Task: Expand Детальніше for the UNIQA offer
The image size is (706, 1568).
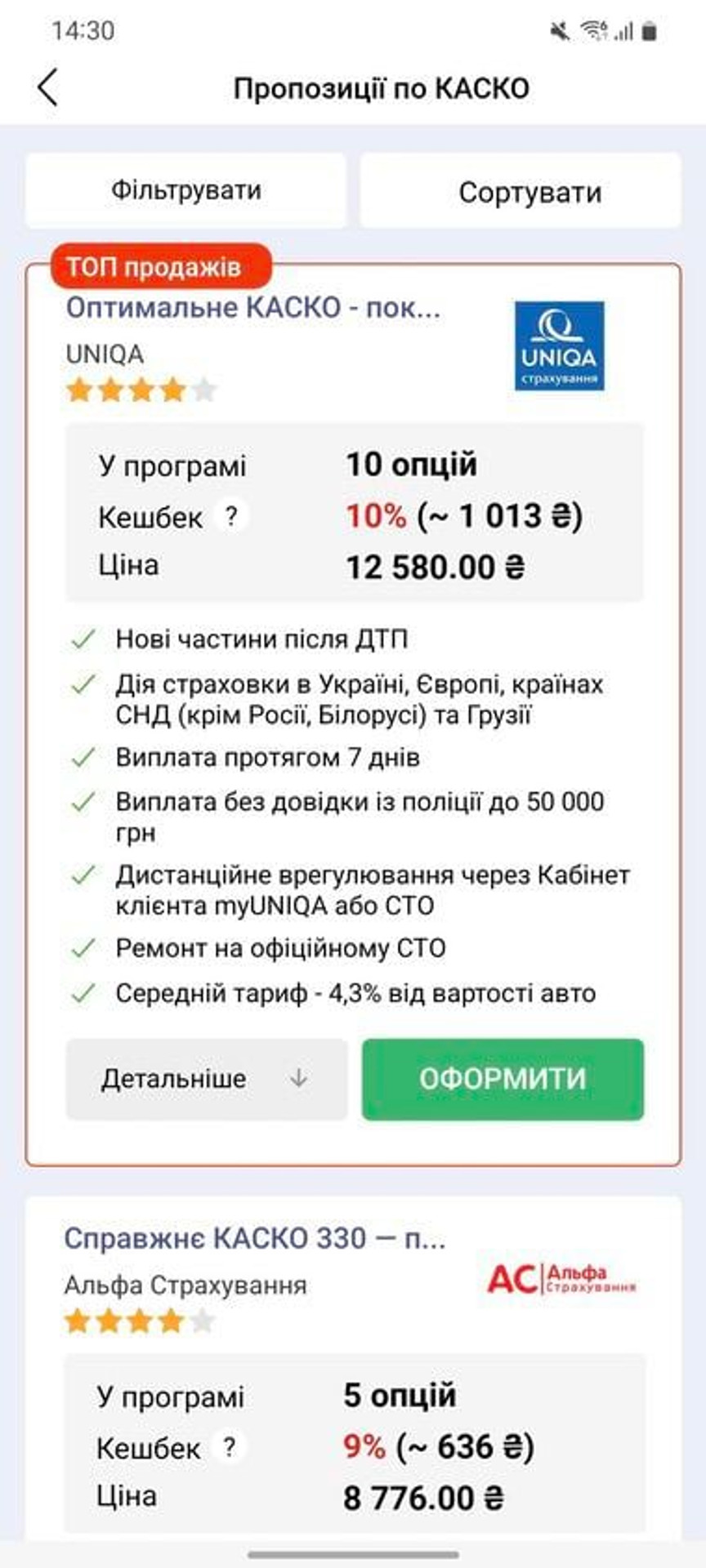Action: [x=207, y=1079]
